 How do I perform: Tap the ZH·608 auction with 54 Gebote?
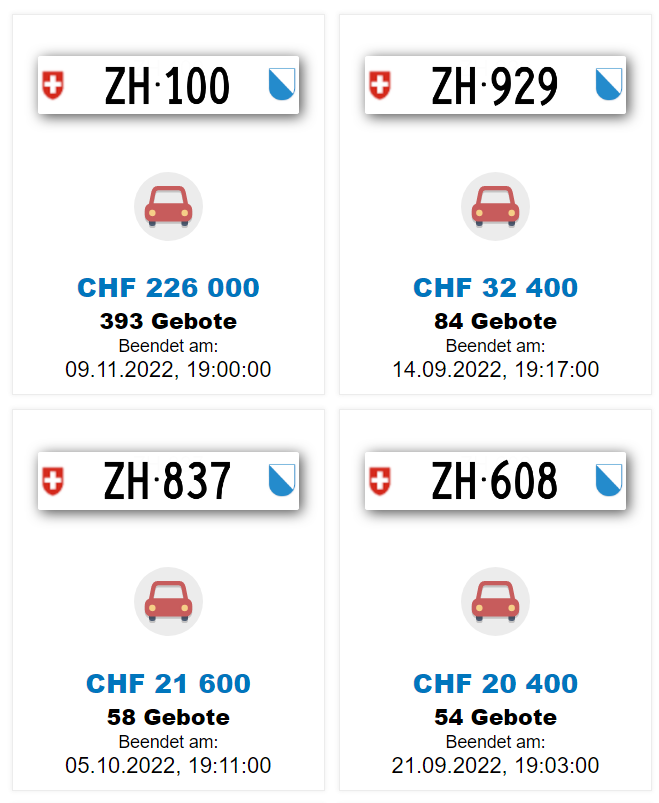495,600
